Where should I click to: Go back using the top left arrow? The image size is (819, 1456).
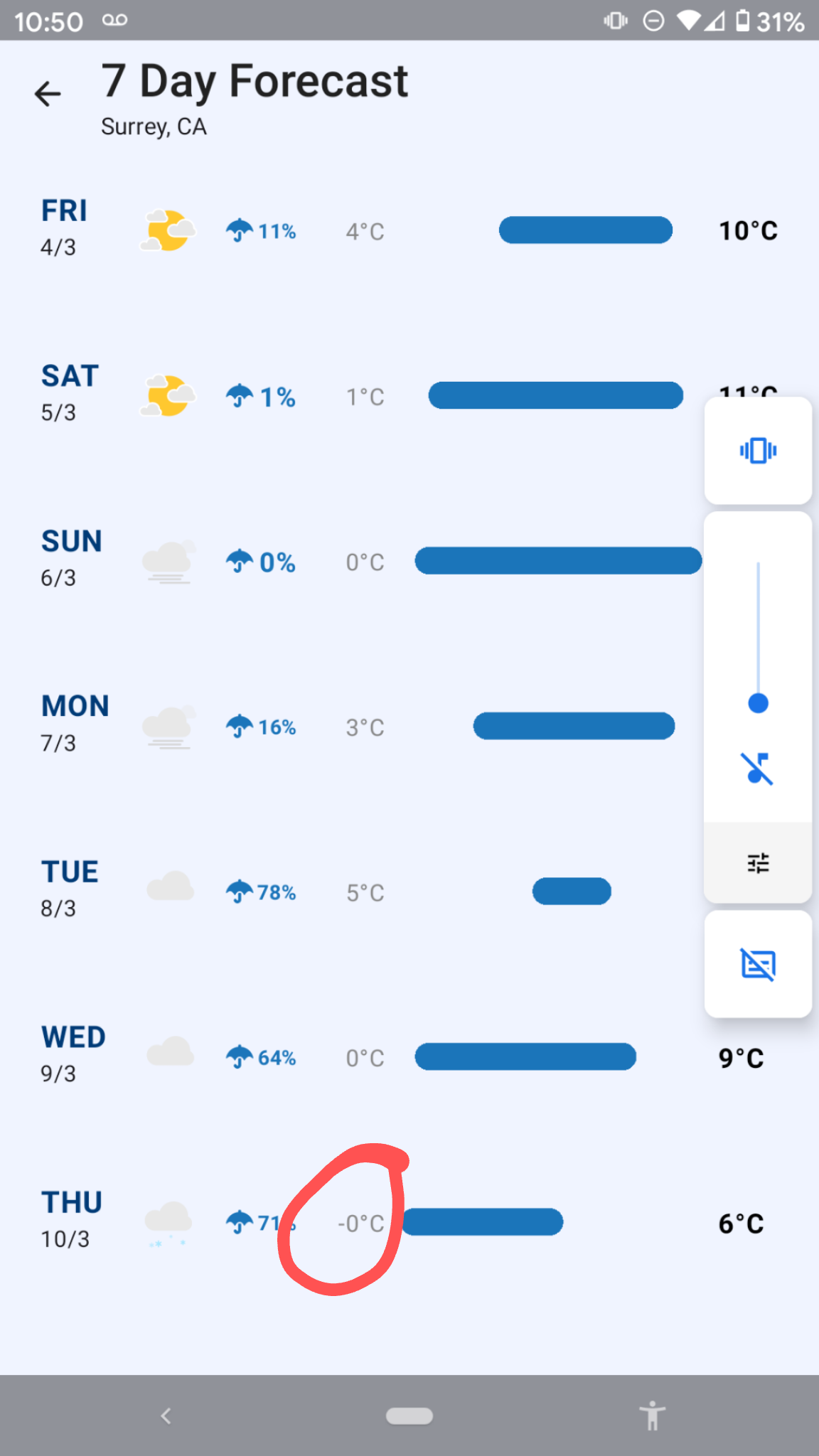47,93
